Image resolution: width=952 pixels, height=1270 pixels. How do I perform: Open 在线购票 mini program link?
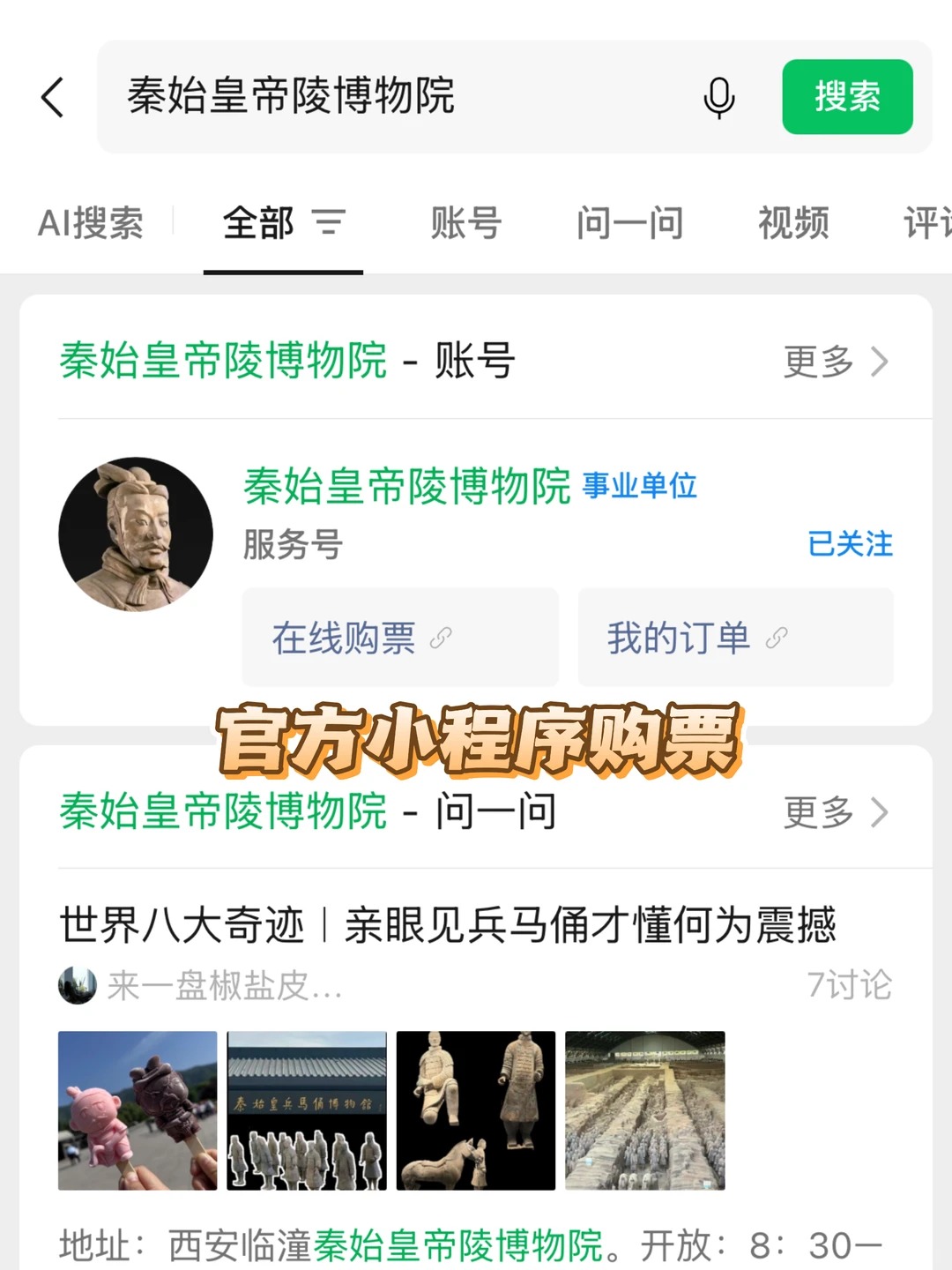(400, 637)
